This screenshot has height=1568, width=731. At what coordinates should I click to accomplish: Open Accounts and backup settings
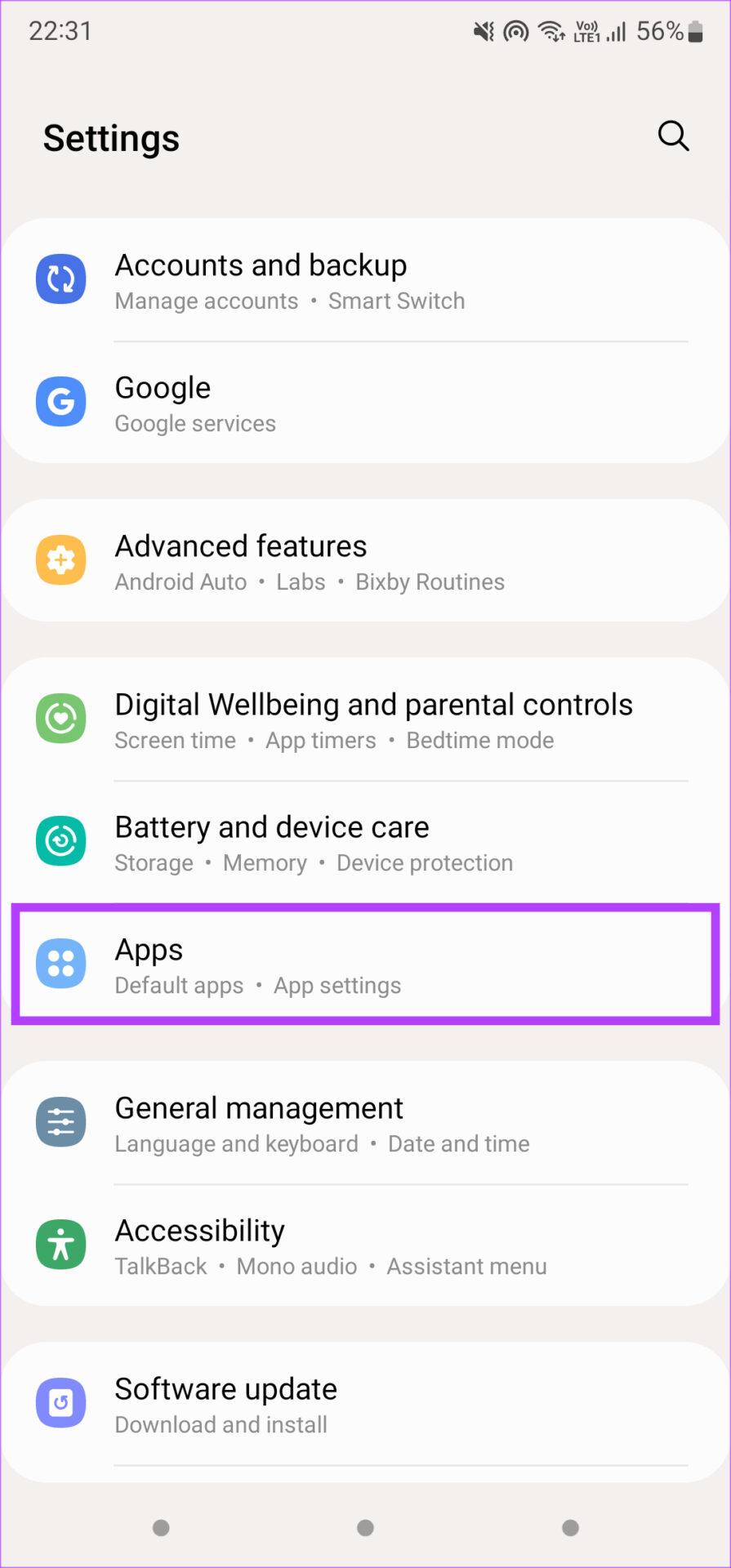[365, 280]
